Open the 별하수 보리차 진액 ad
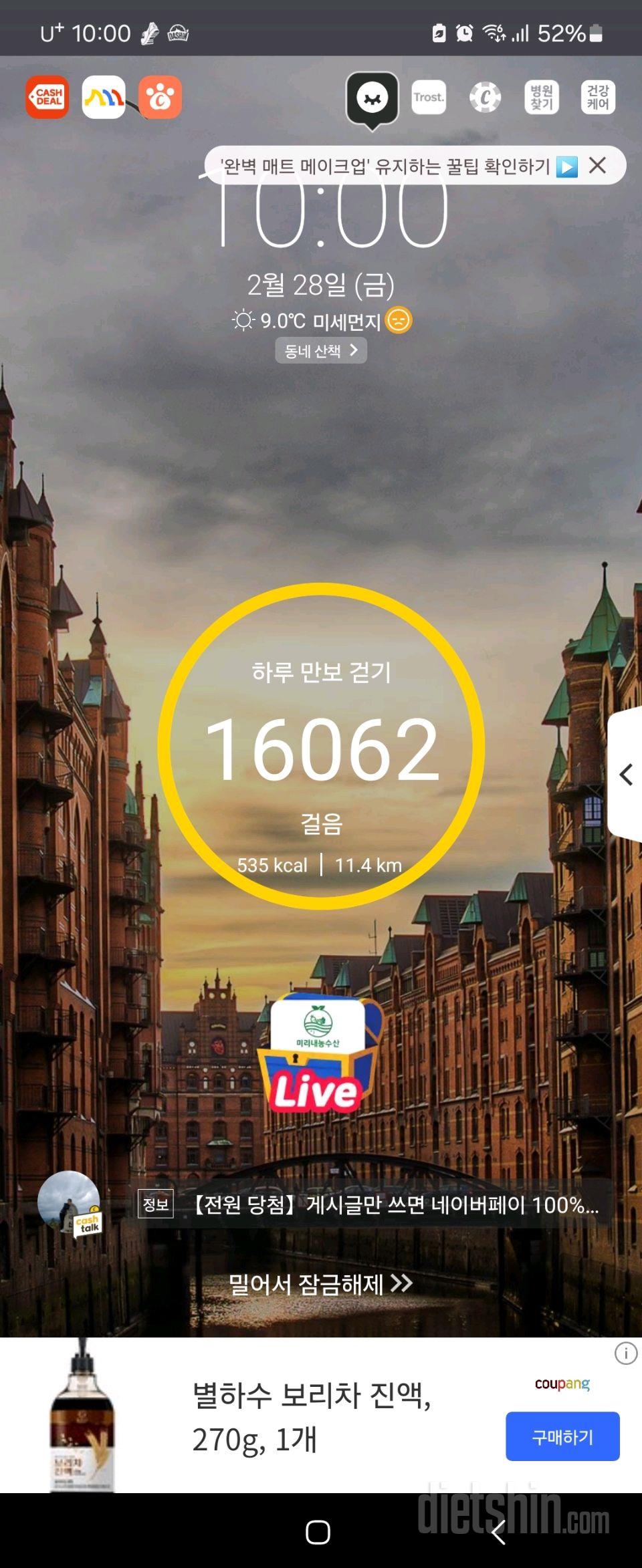 point(311,1417)
